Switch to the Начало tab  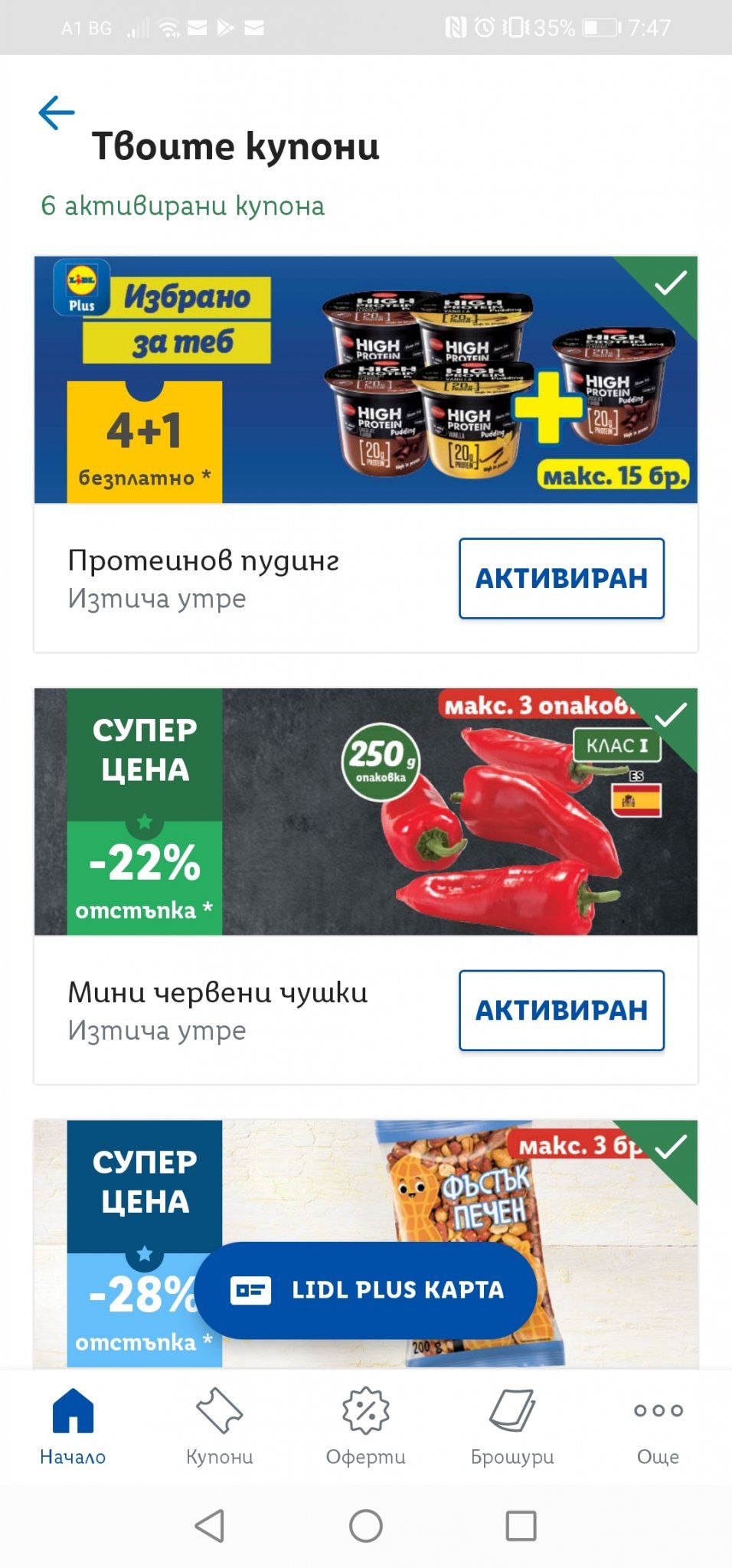73,1426
